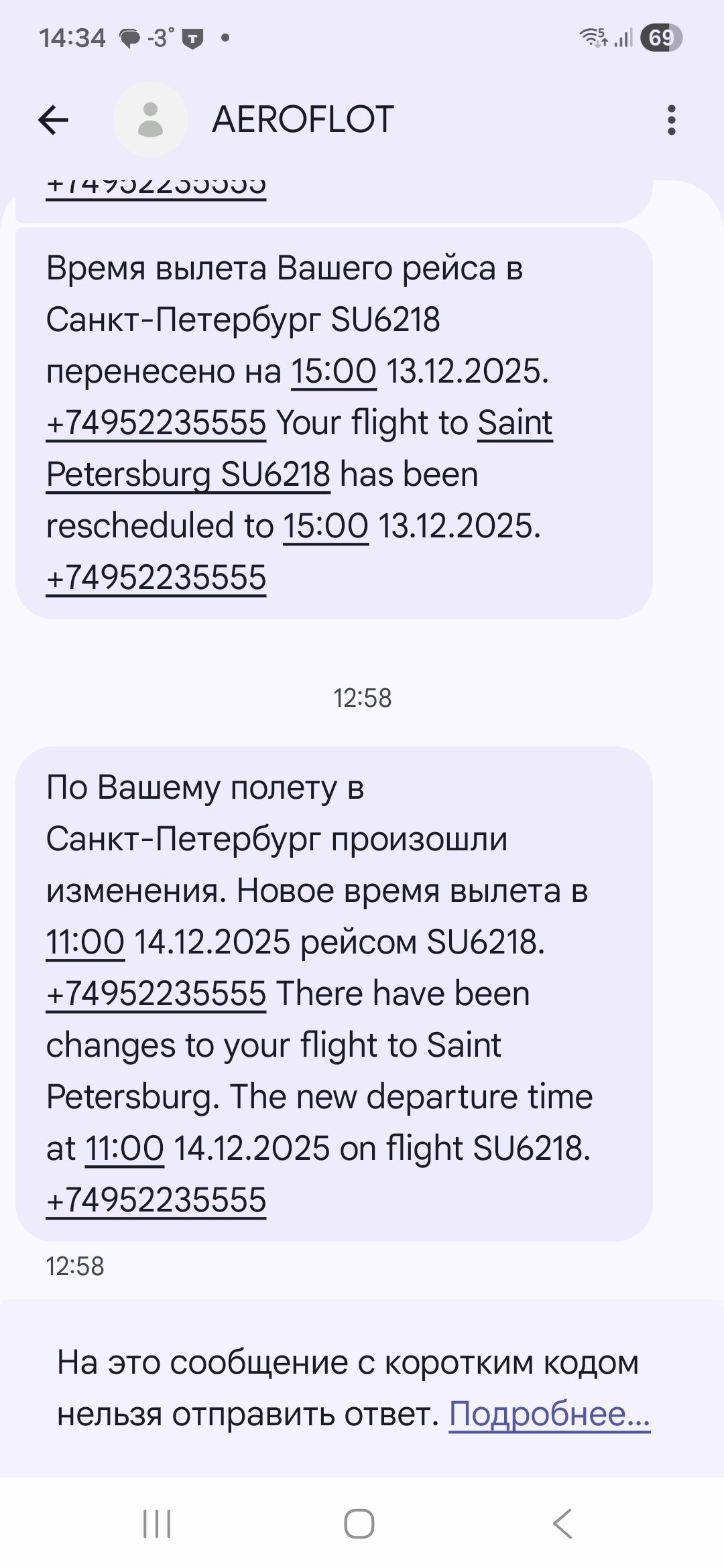Screen dimensions: 724x1568
Task: Tap the 11:00 link after "departure time at"
Action: coord(125,1149)
